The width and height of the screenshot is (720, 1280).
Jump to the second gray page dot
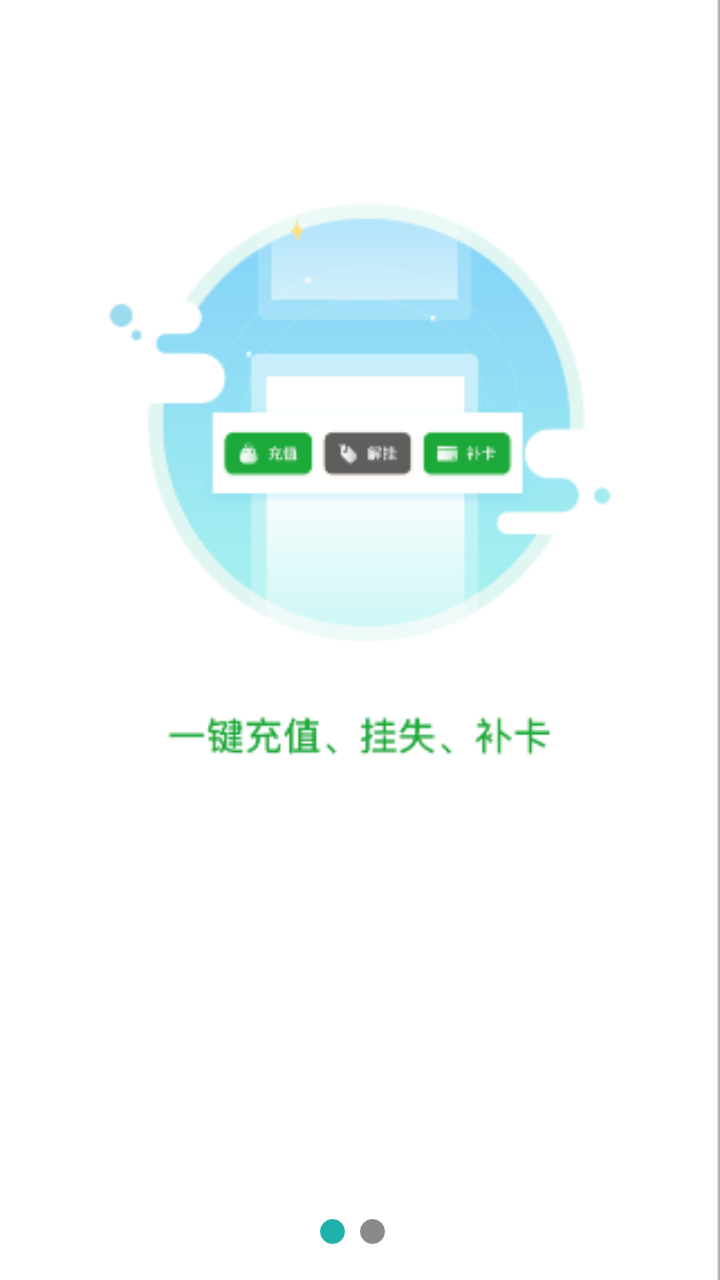pyautogui.click(x=372, y=1231)
